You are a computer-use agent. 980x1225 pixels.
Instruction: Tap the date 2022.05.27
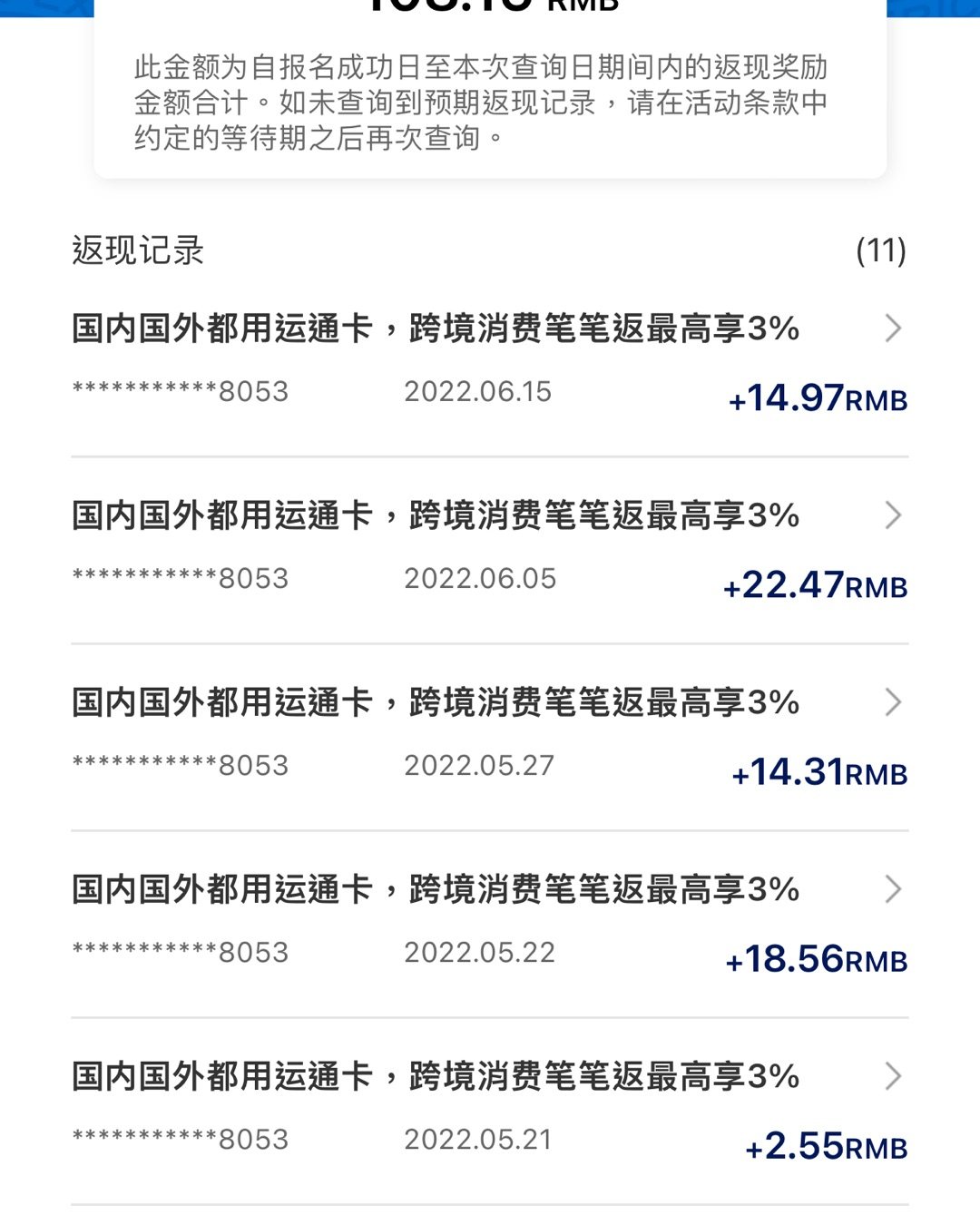tap(478, 765)
